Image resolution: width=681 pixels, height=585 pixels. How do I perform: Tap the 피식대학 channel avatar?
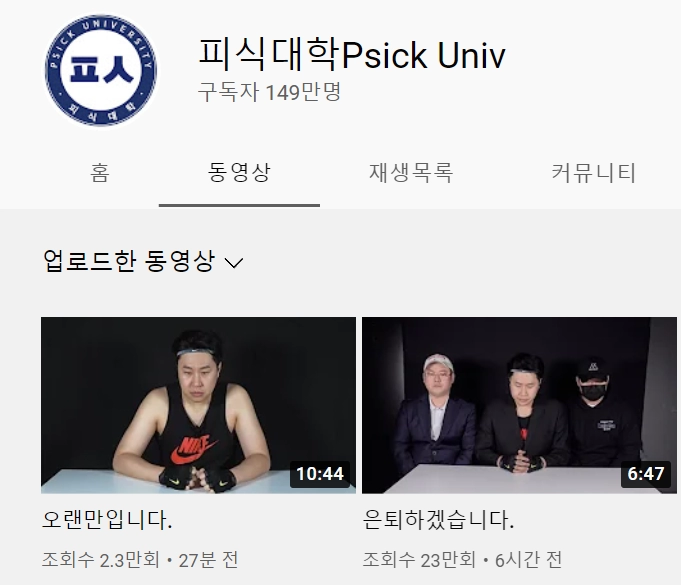pyautogui.click(x=100, y=69)
